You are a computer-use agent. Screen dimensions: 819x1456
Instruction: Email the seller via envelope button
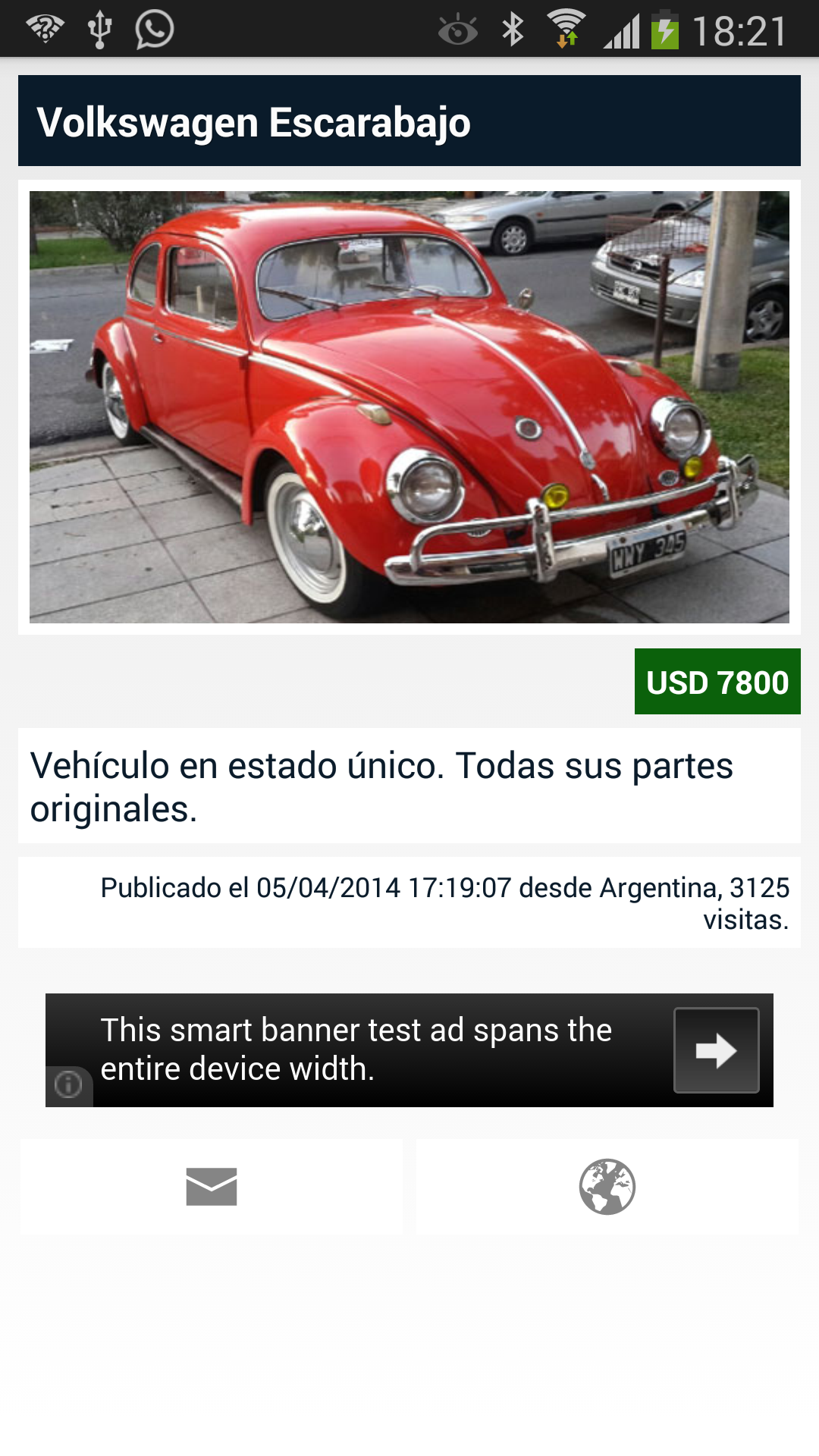(212, 1187)
